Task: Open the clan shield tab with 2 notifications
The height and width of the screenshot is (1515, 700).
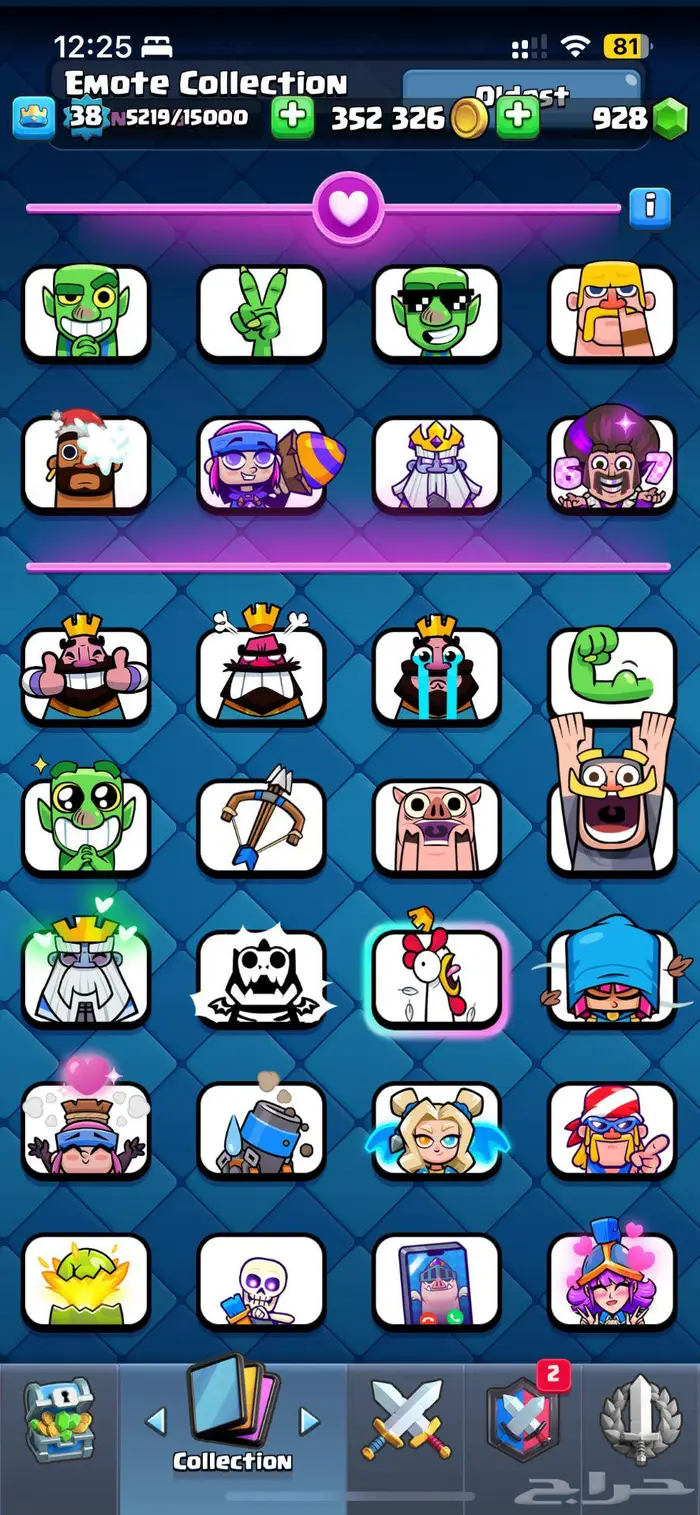Action: pyautogui.click(x=523, y=1420)
